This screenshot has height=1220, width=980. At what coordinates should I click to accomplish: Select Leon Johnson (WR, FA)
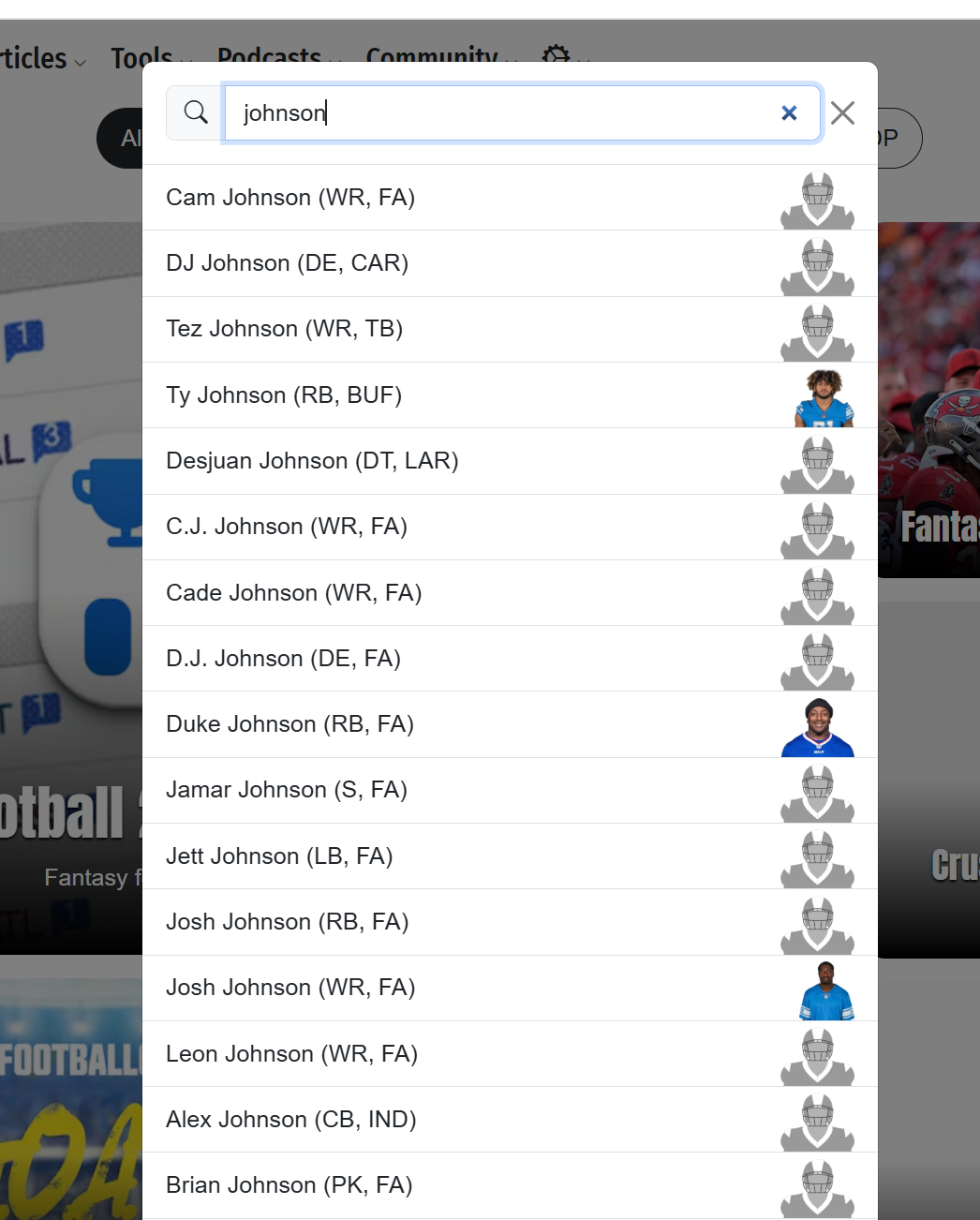pos(291,1054)
